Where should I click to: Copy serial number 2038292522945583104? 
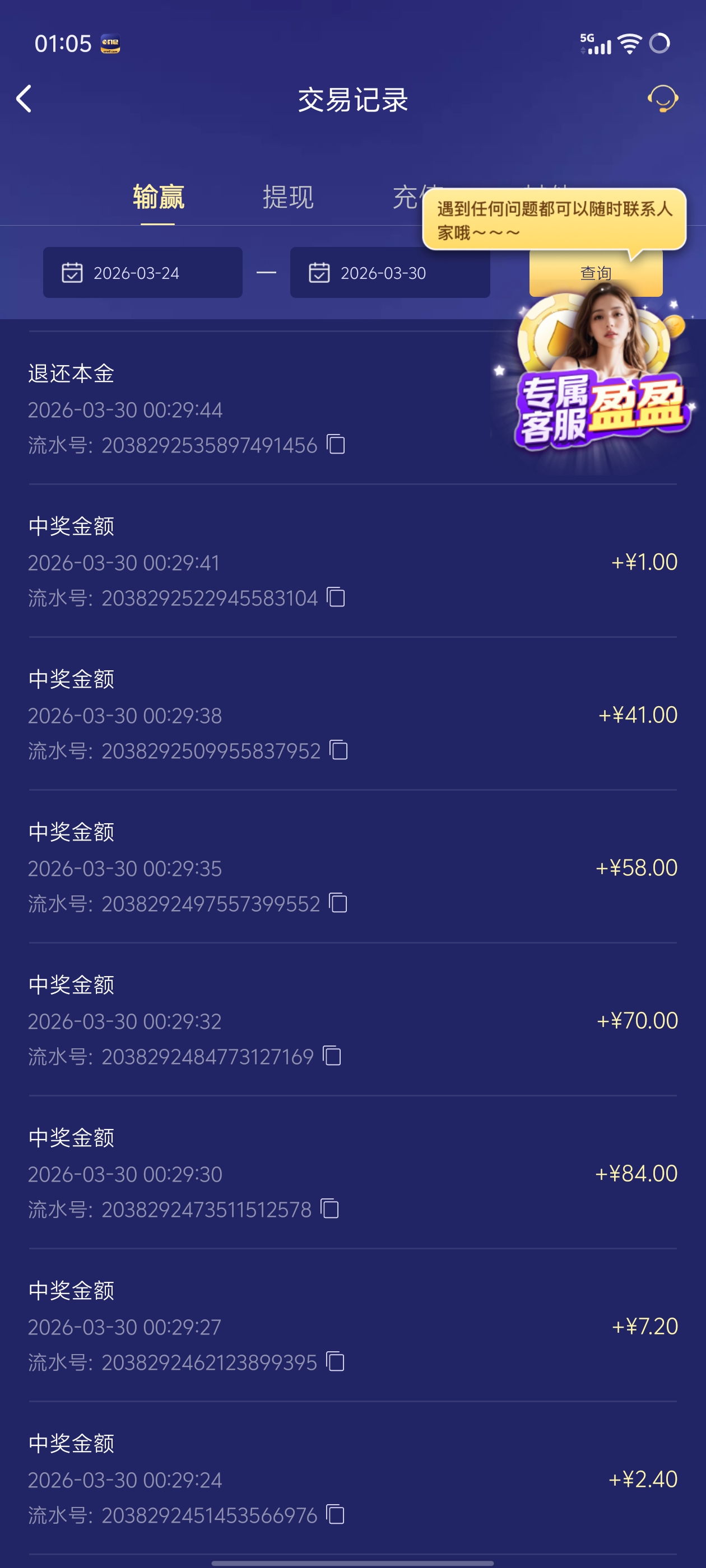[x=336, y=597]
